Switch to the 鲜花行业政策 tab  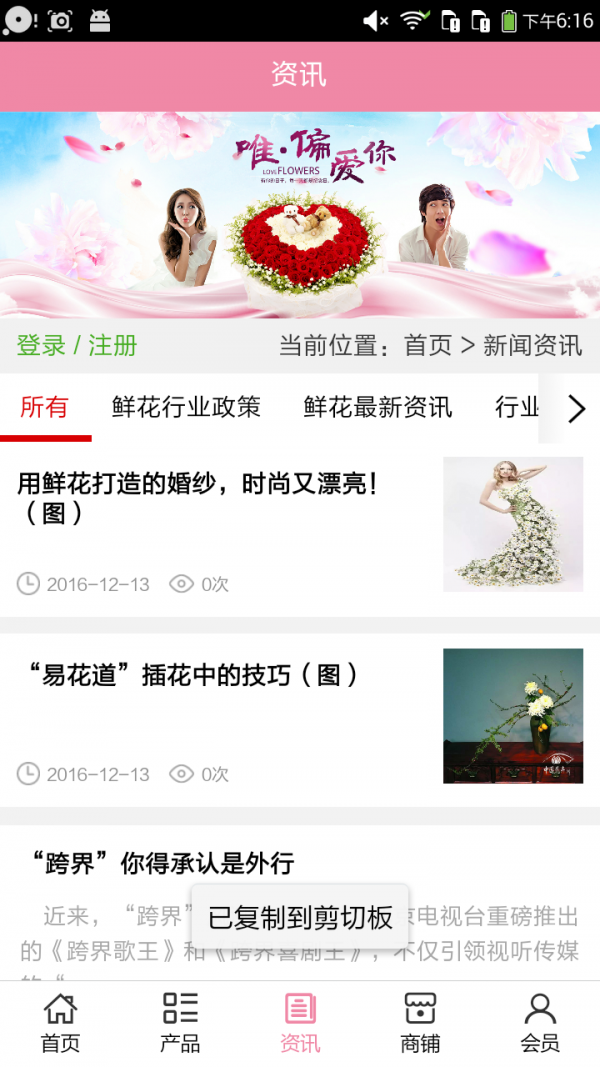(x=186, y=407)
